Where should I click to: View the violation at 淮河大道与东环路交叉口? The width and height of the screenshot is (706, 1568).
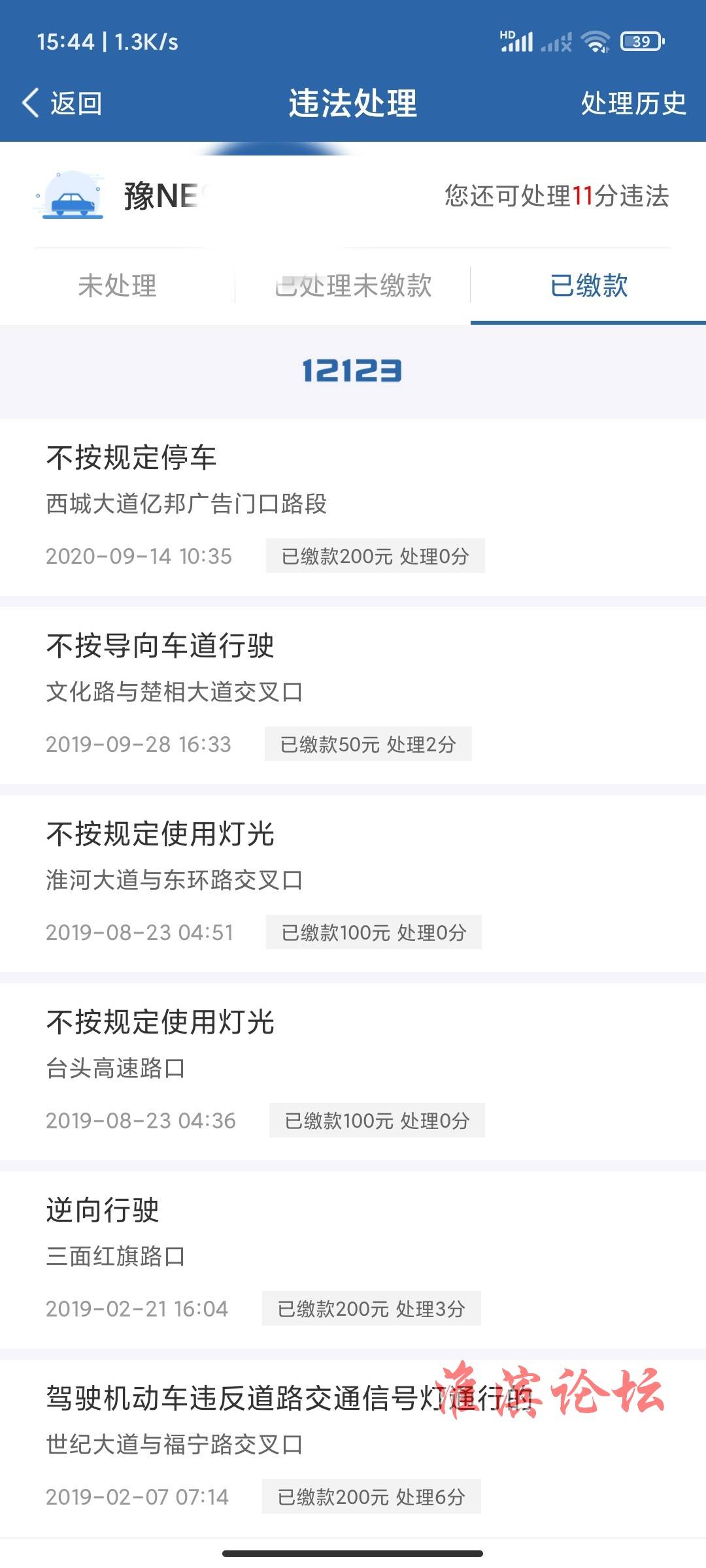(353, 883)
